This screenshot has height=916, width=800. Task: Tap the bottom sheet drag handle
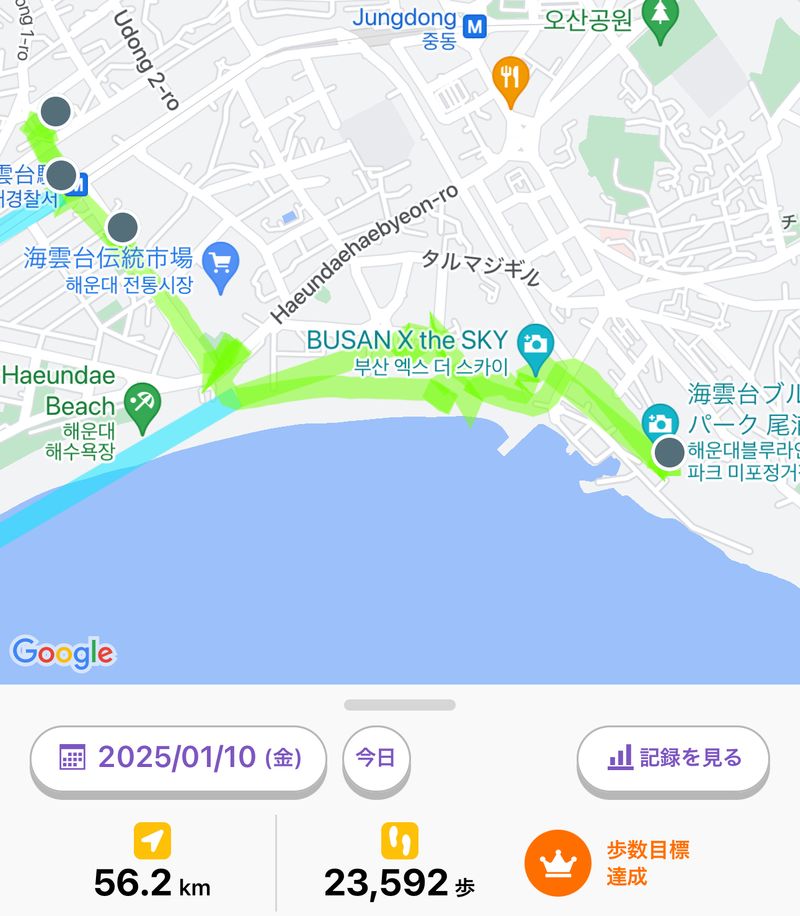pos(400,705)
